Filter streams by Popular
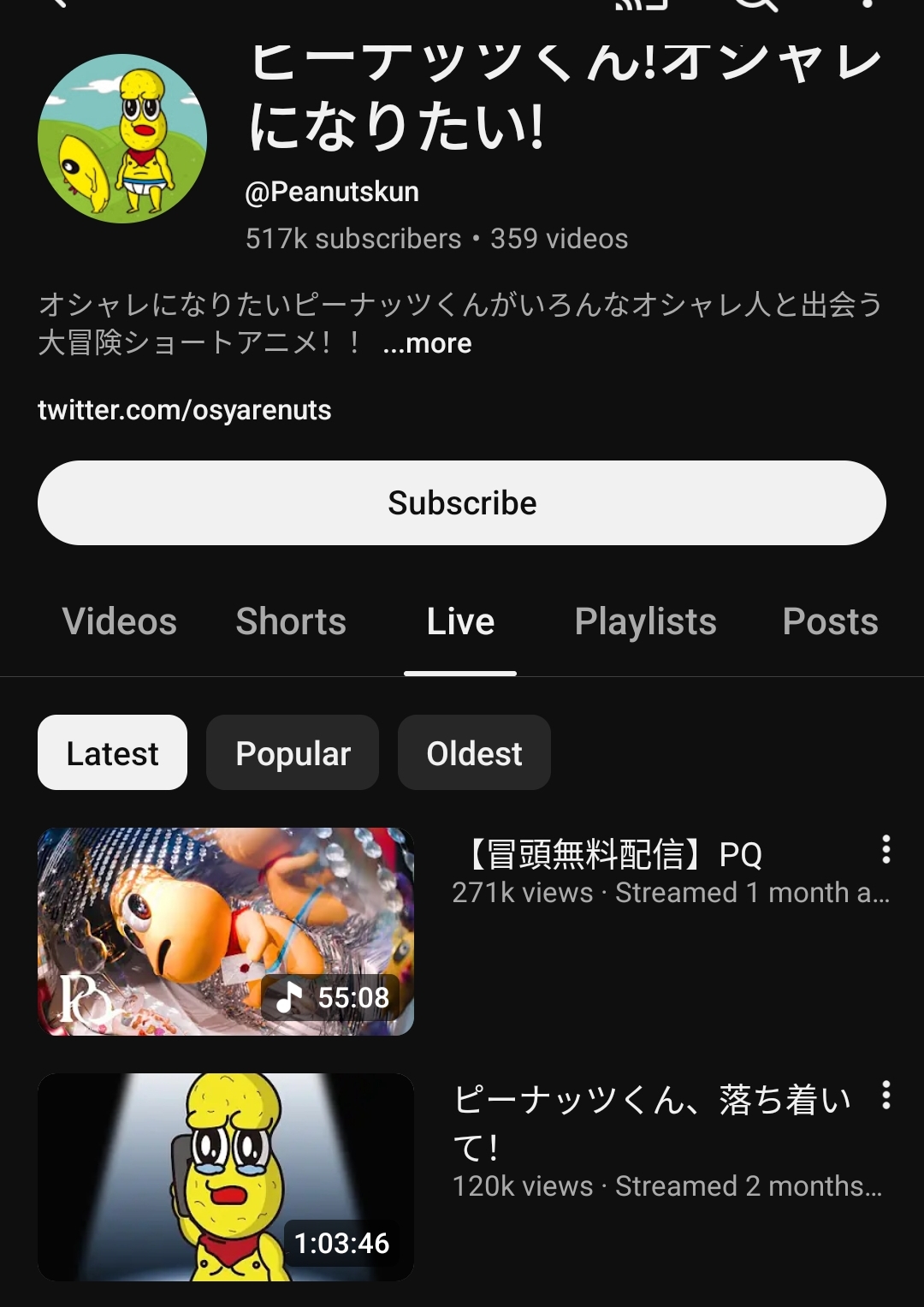This screenshot has width=924, height=1307. pos(293,753)
